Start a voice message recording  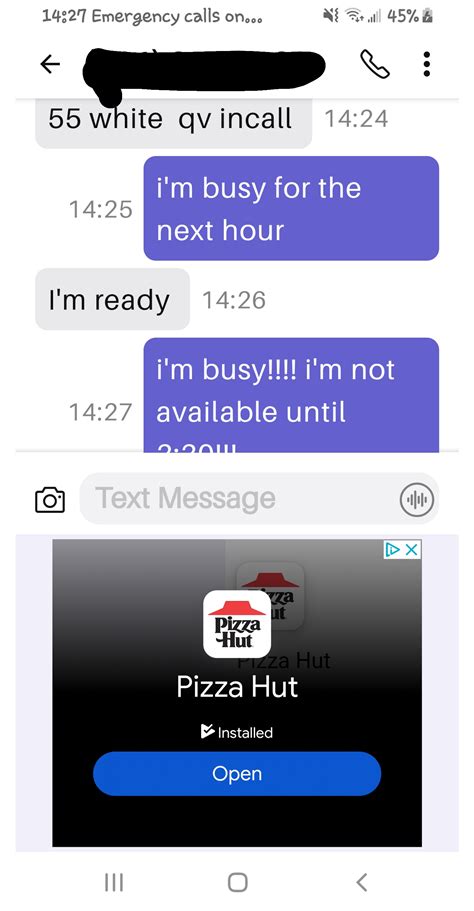coord(416,499)
